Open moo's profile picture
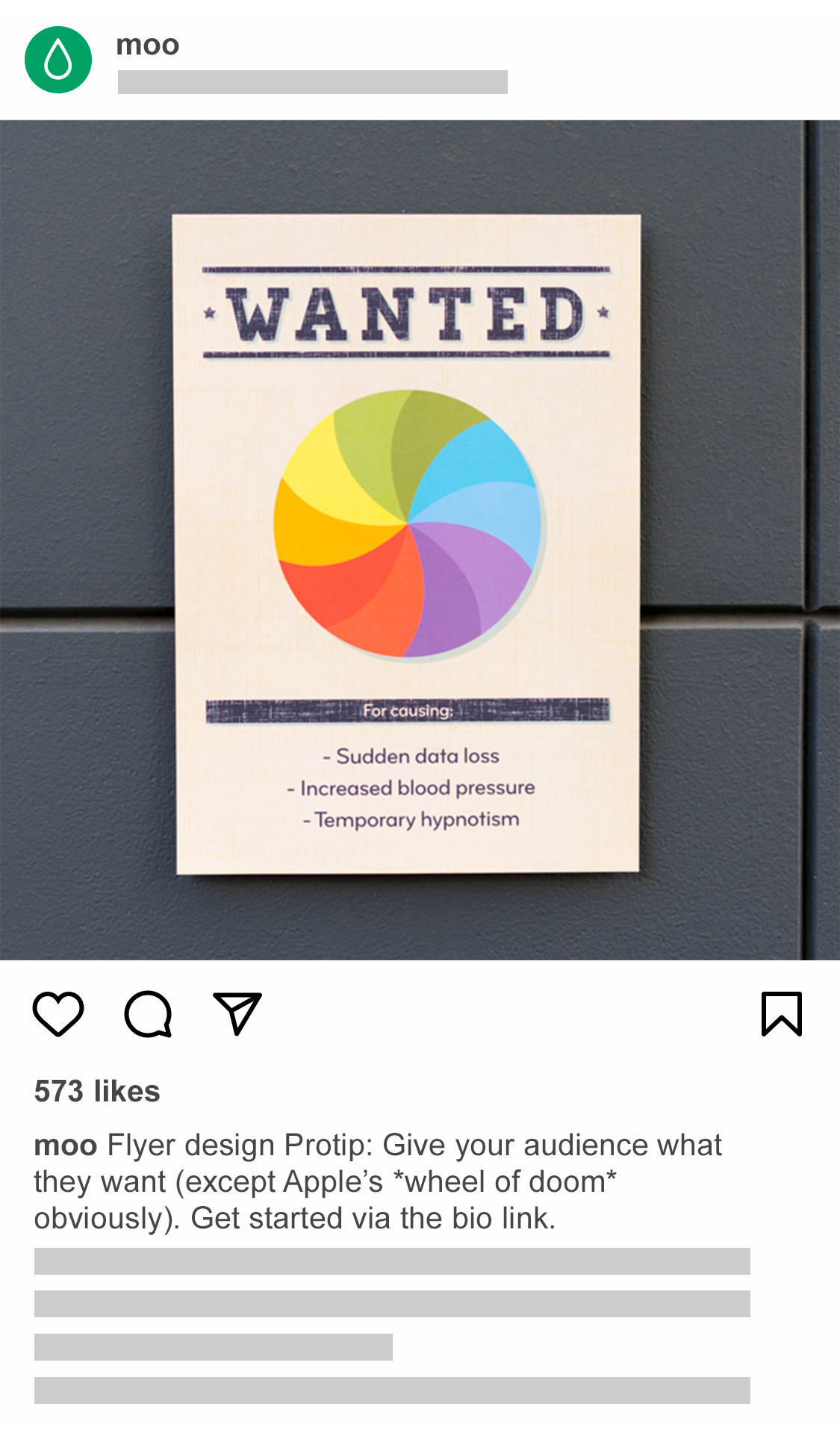Image resolution: width=840 pixels, height=1436 pixels. (x=58, y=60)
